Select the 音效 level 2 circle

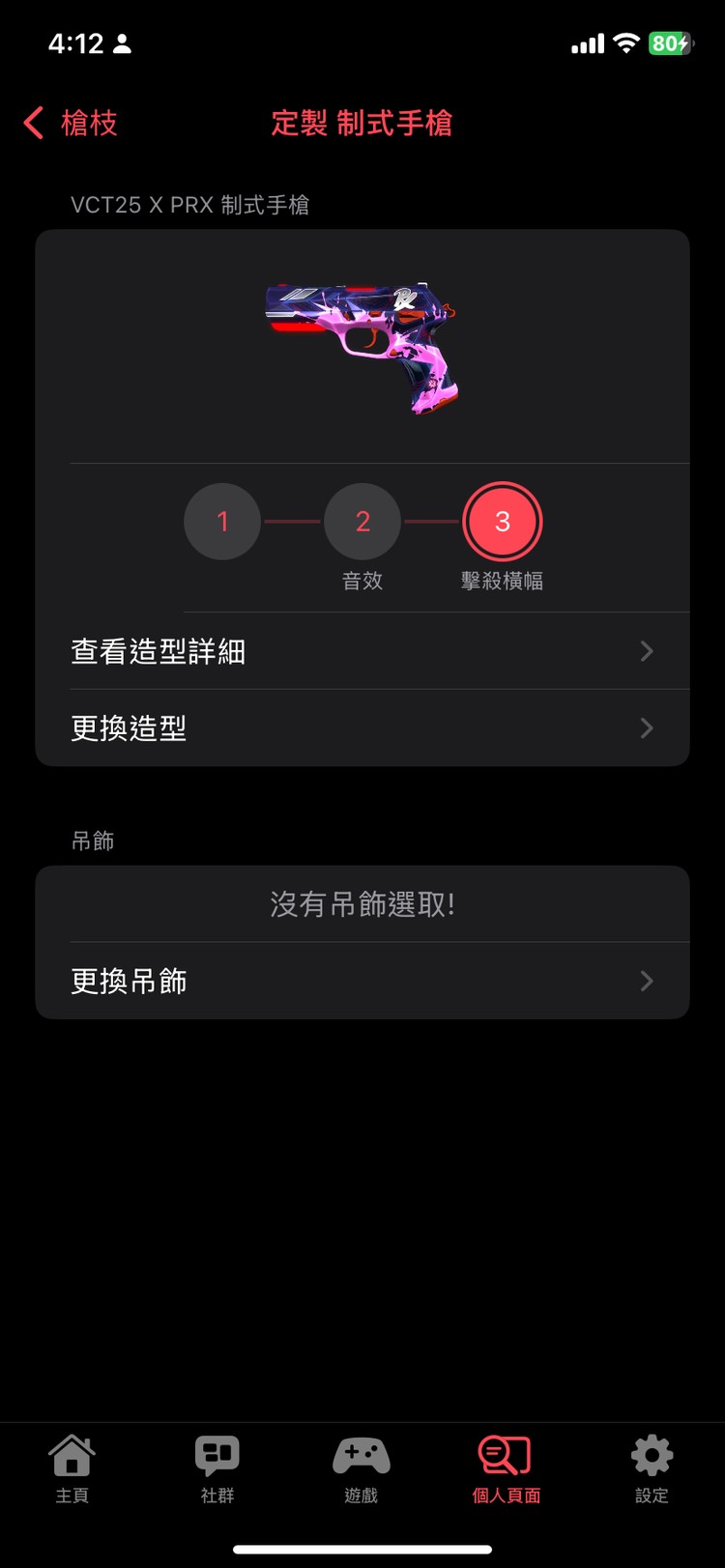click(362, 521)
